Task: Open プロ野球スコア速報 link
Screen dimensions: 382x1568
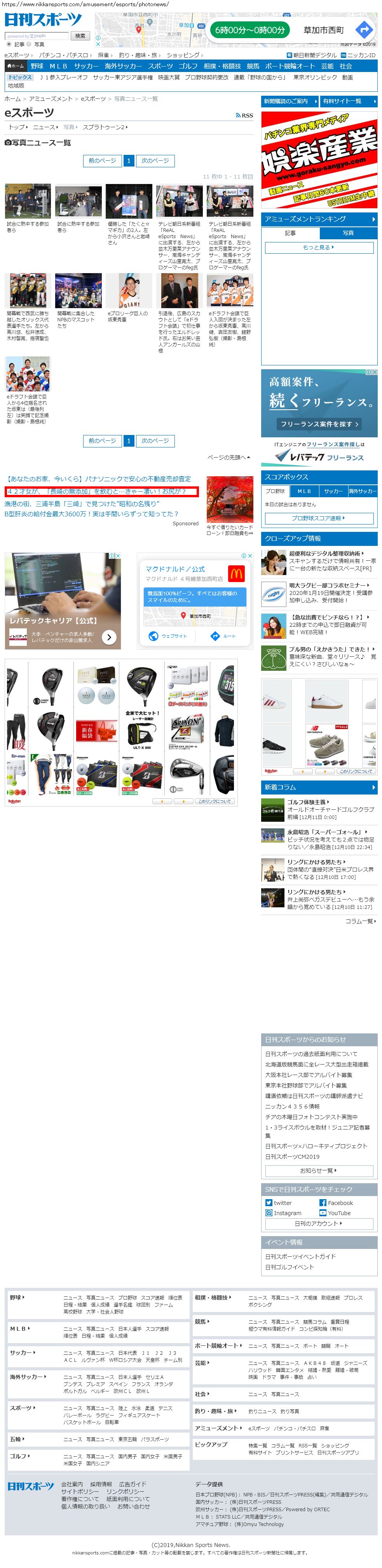Action: 319,518
